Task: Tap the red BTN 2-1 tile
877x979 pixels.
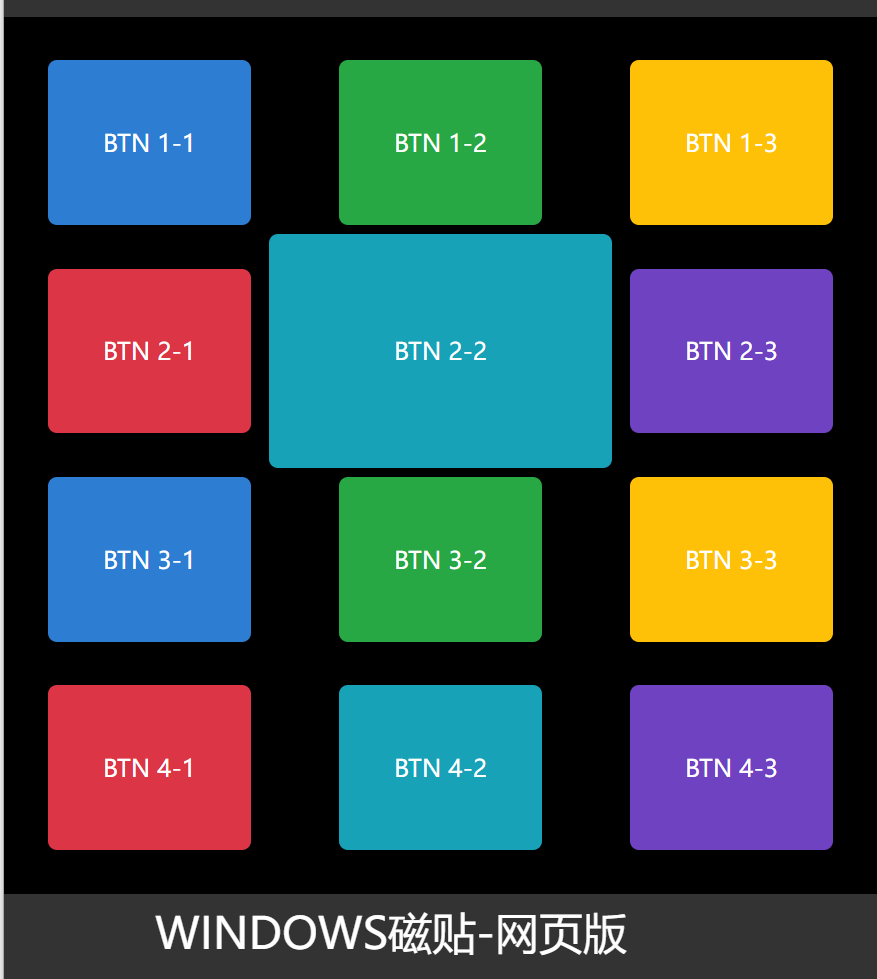Action: click(x=149, y=351)
